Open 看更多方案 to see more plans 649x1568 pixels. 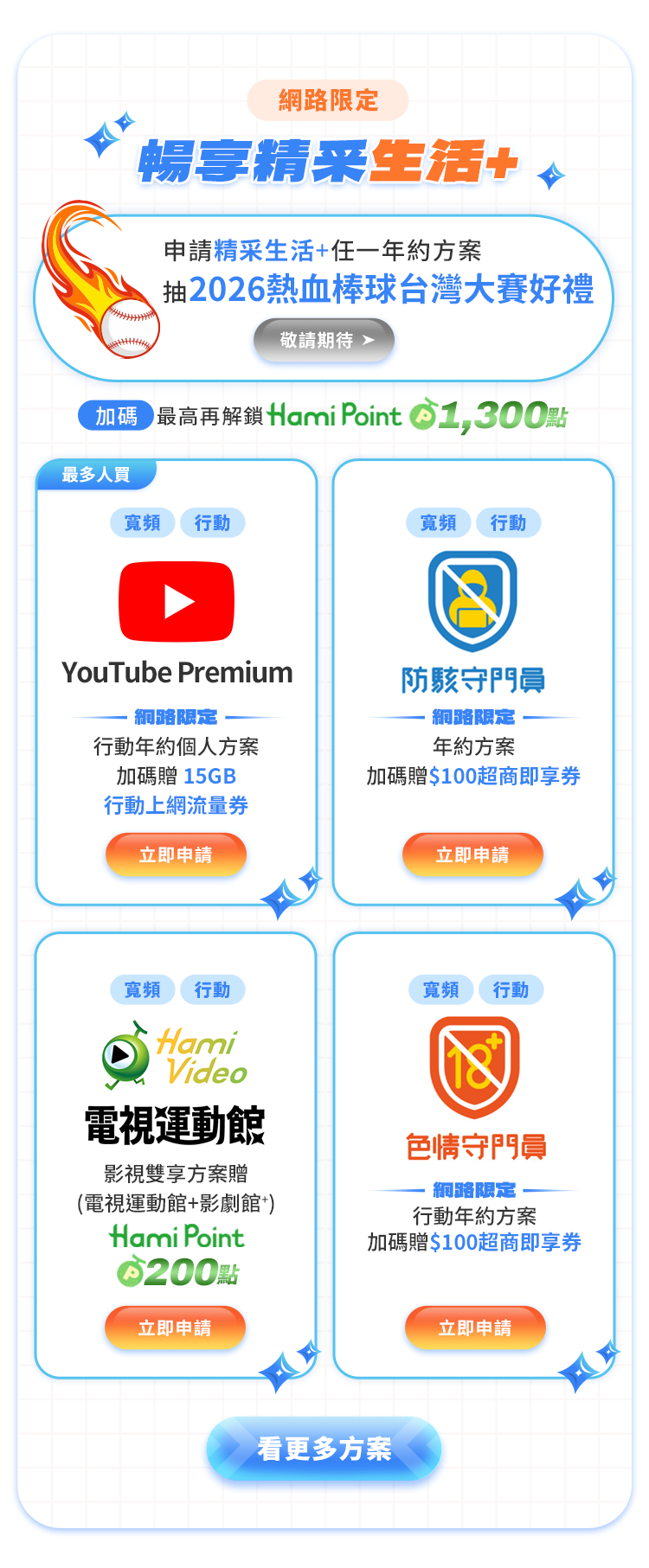(324, 1448)
